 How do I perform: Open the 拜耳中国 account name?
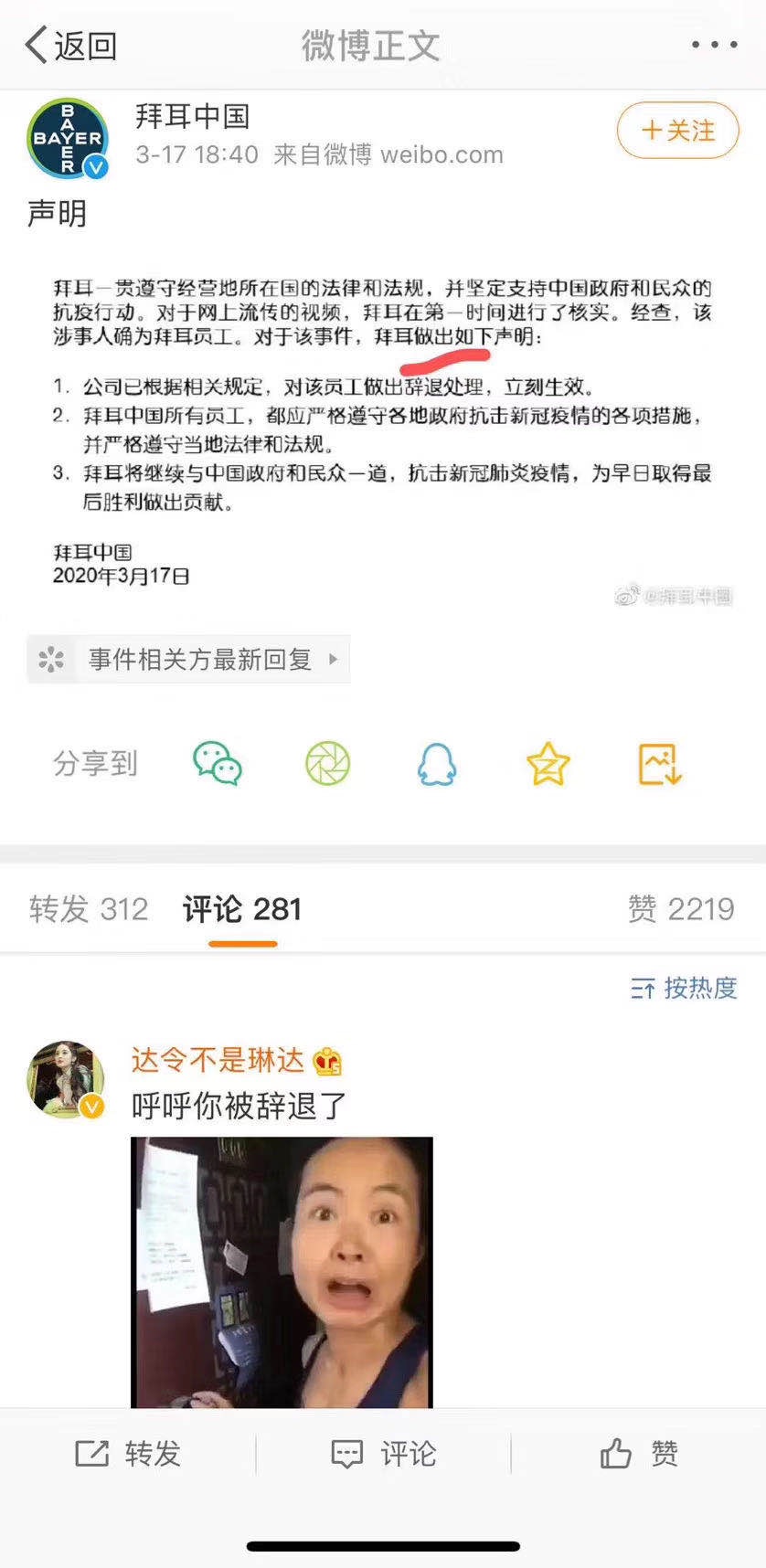pos(193,116)
